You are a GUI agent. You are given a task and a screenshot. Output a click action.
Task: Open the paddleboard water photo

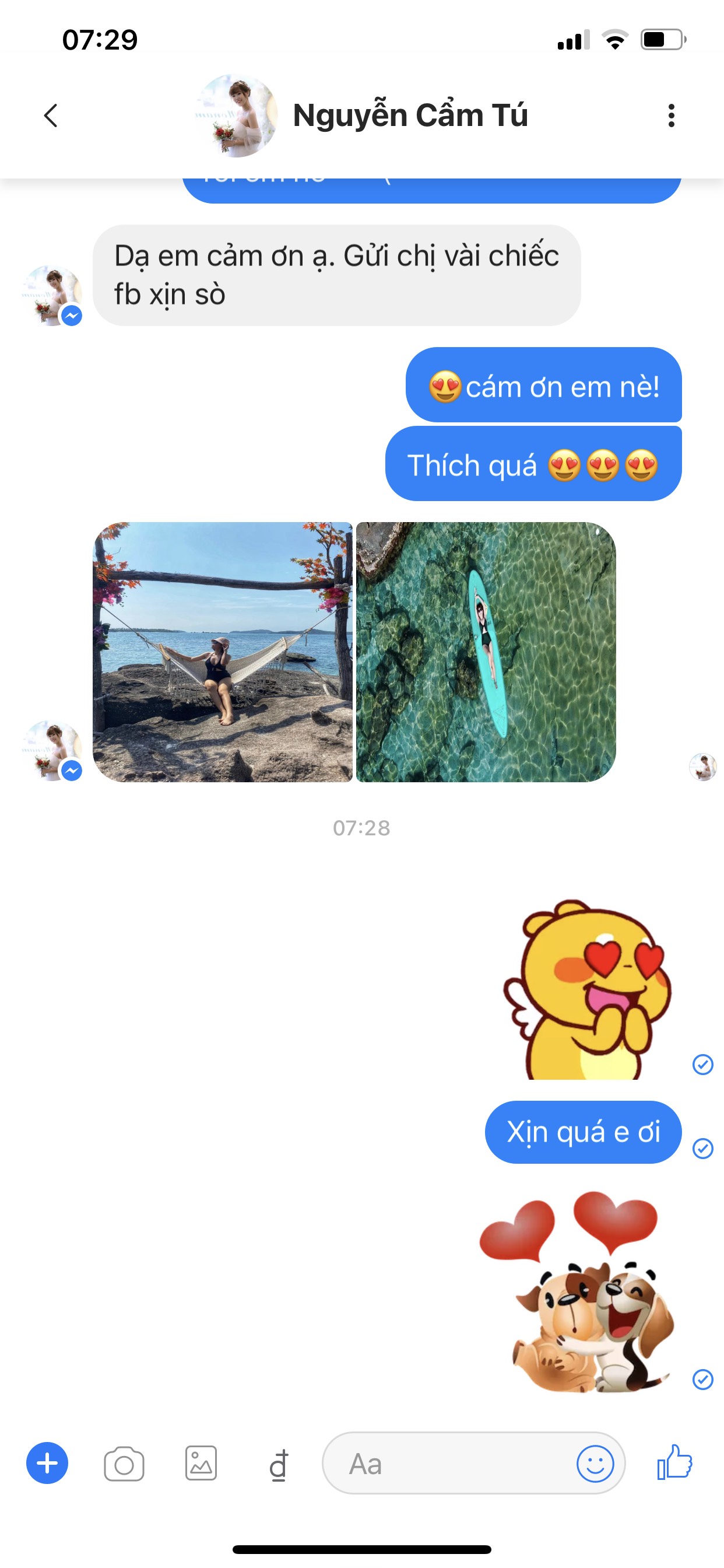pos(486,652)
